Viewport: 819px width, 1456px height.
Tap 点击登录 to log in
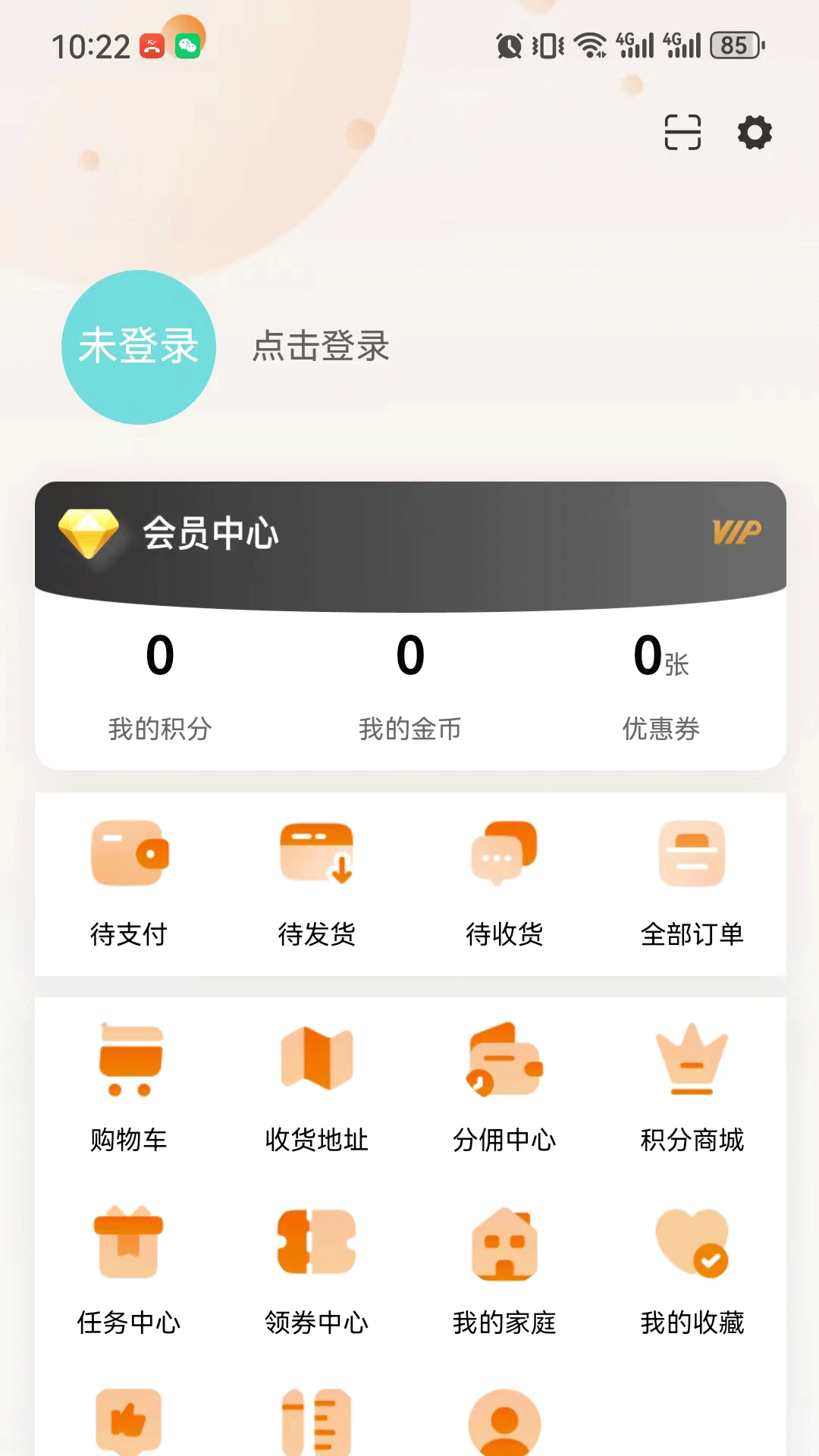tap(321, 347)
